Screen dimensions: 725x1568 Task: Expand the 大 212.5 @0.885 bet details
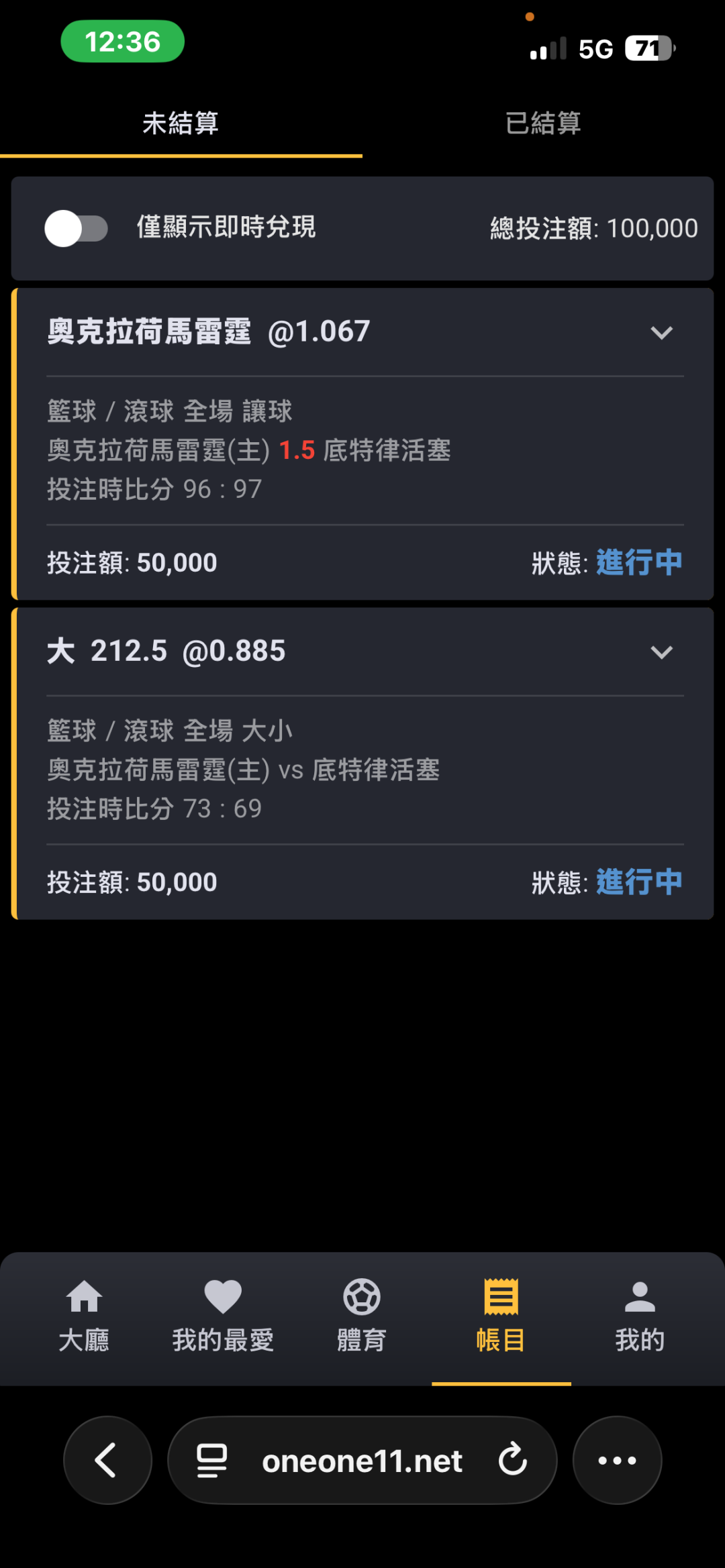662,652
